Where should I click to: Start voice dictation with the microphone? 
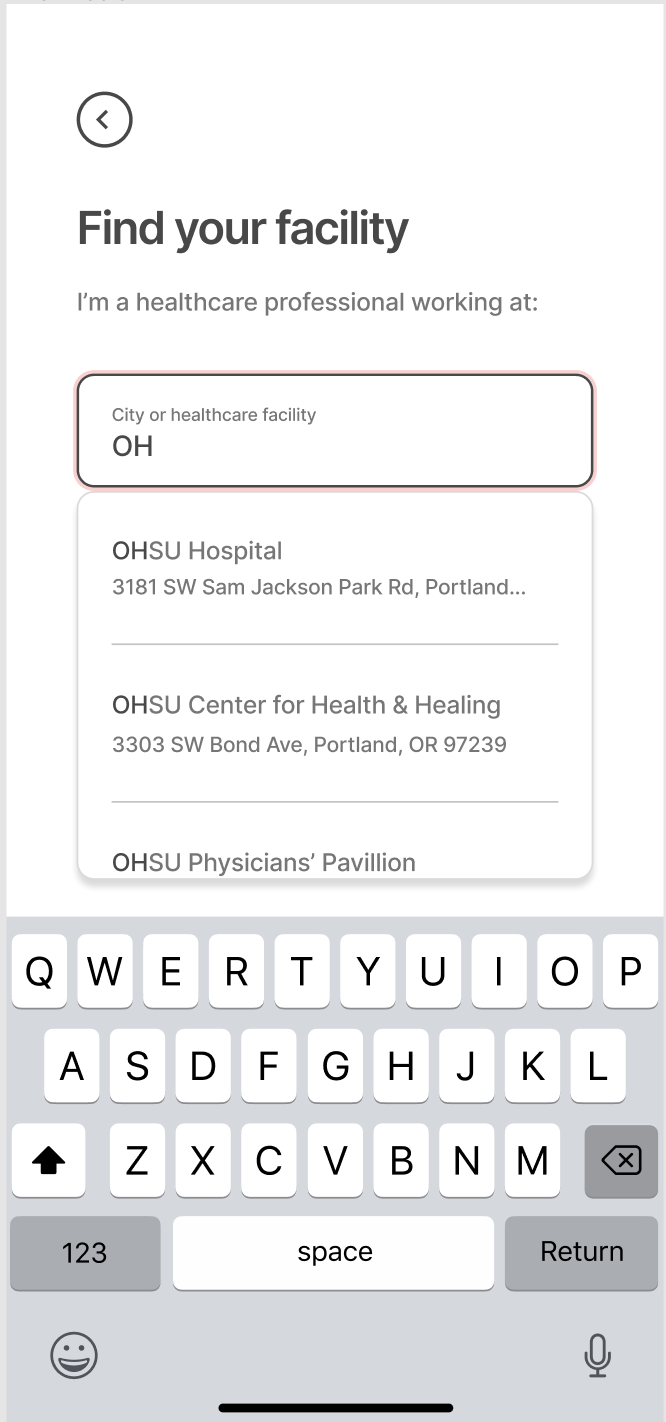click(597, 1356)
